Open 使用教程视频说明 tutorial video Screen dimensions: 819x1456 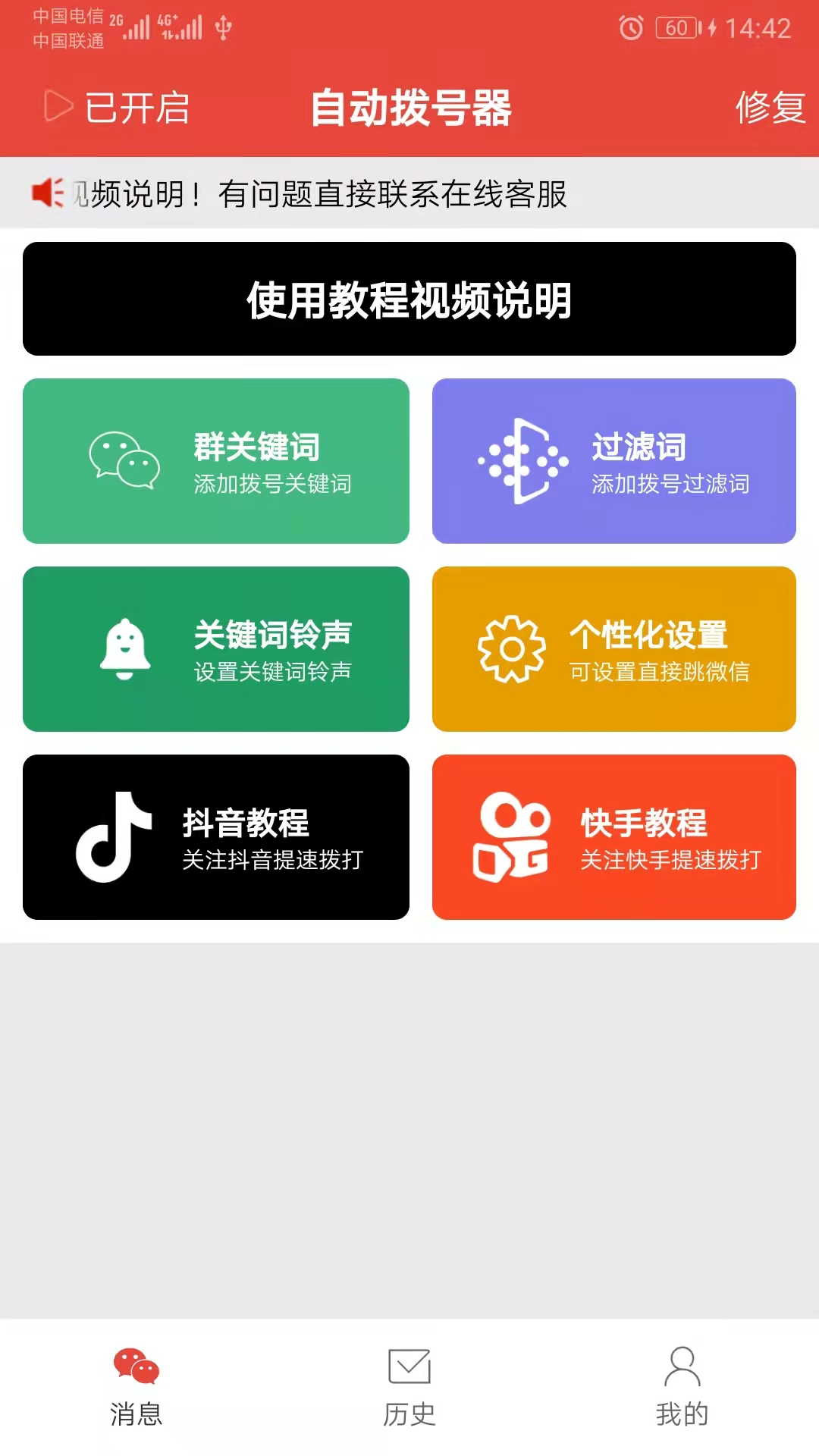click(x=409, y=299)
